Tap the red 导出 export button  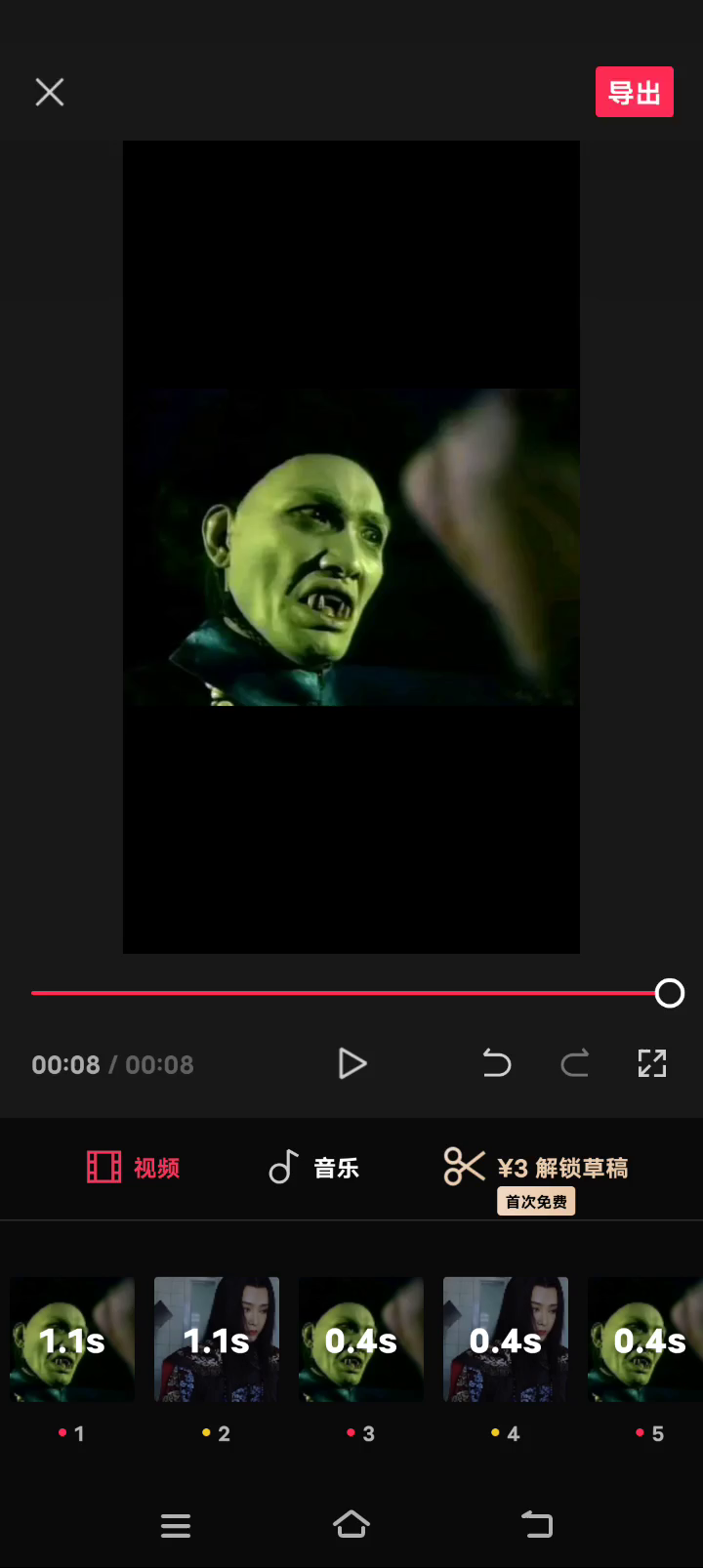[x=634, y=93]
